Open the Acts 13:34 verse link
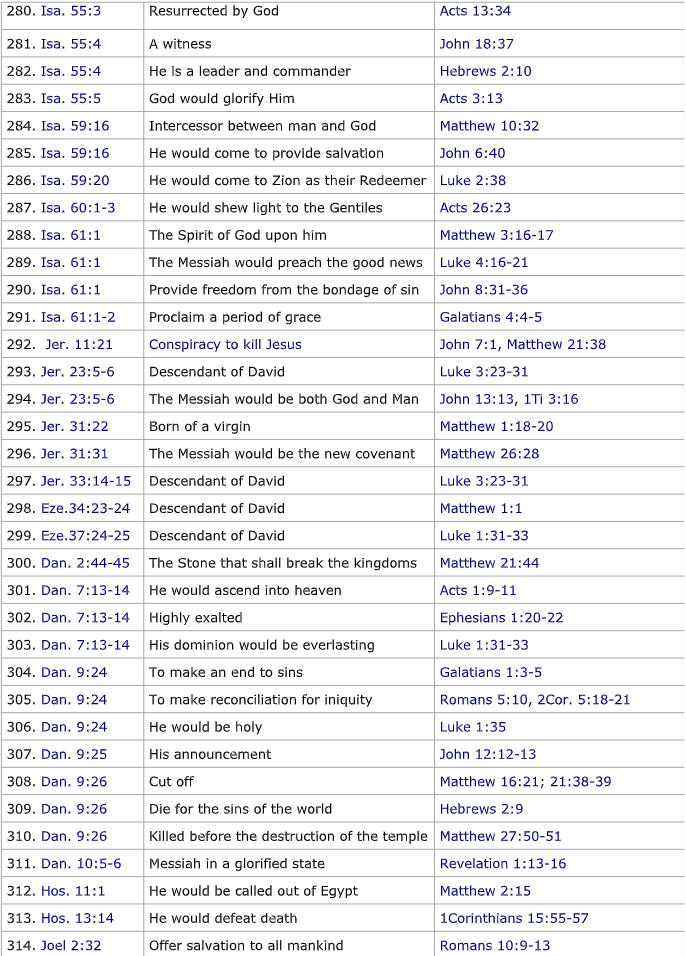Image resolution: width=686 pixels, height=956 pixels. [x=475, y=11]
